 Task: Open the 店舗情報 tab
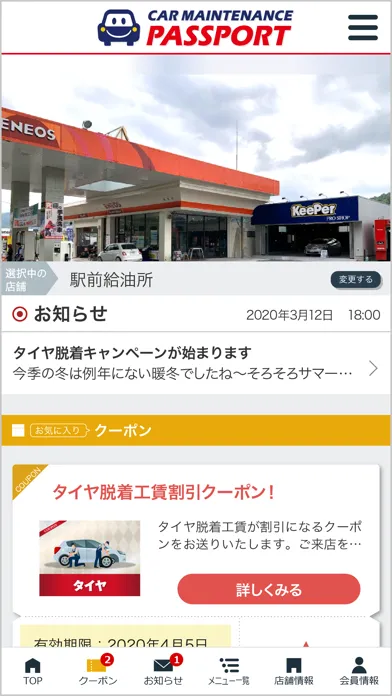293,671
